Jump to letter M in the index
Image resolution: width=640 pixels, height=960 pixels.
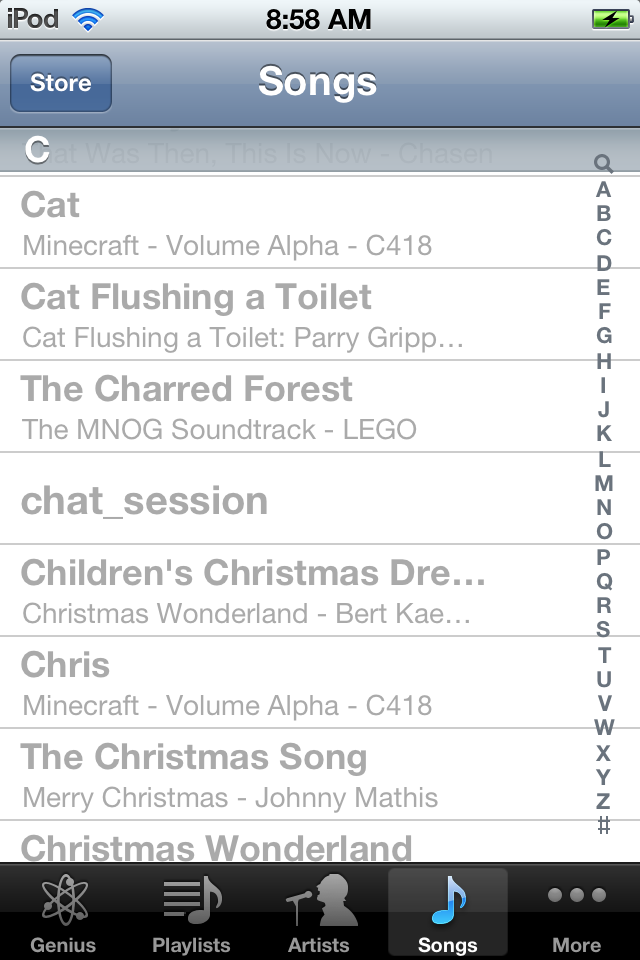pos(603,483)
